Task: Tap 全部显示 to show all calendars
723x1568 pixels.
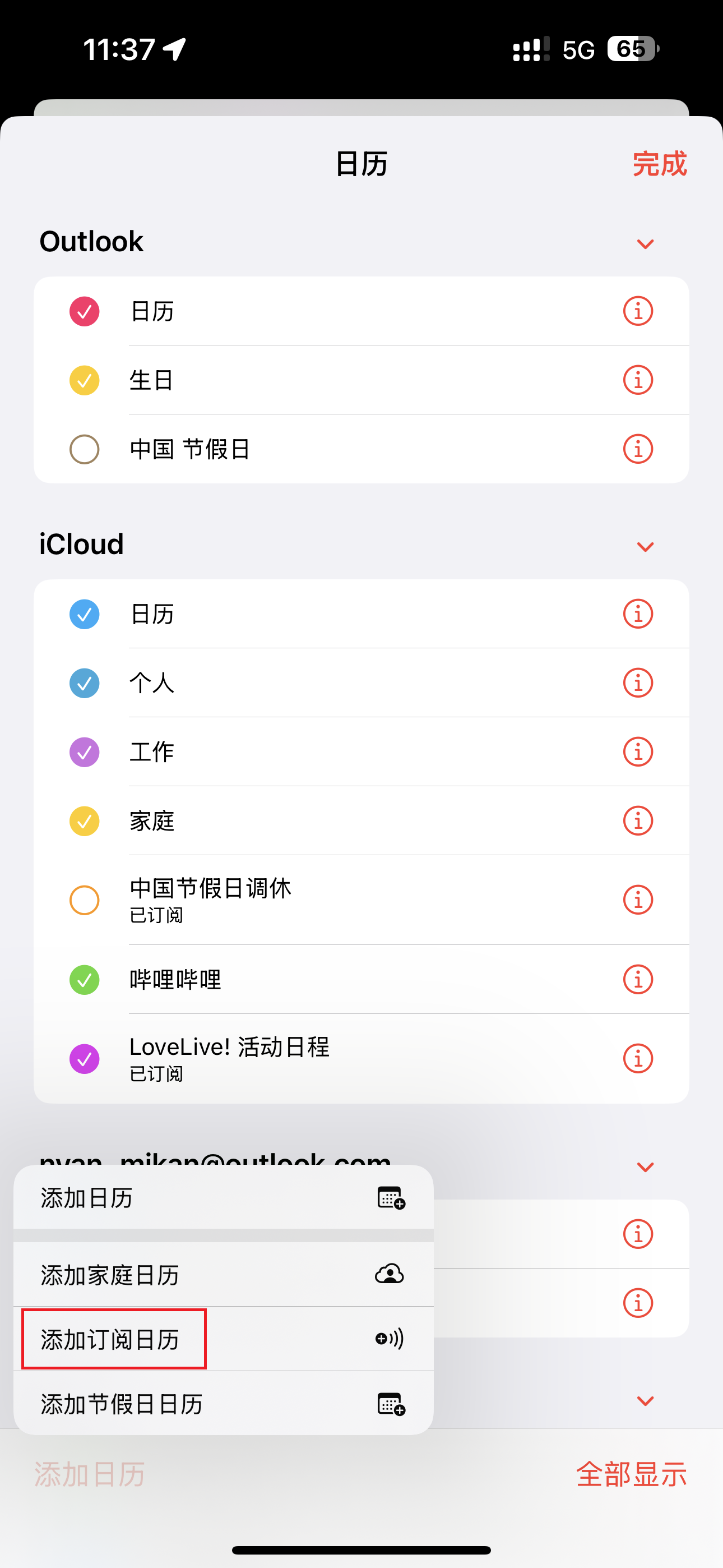Action: pyautogui.click(x=631, y=1474)
